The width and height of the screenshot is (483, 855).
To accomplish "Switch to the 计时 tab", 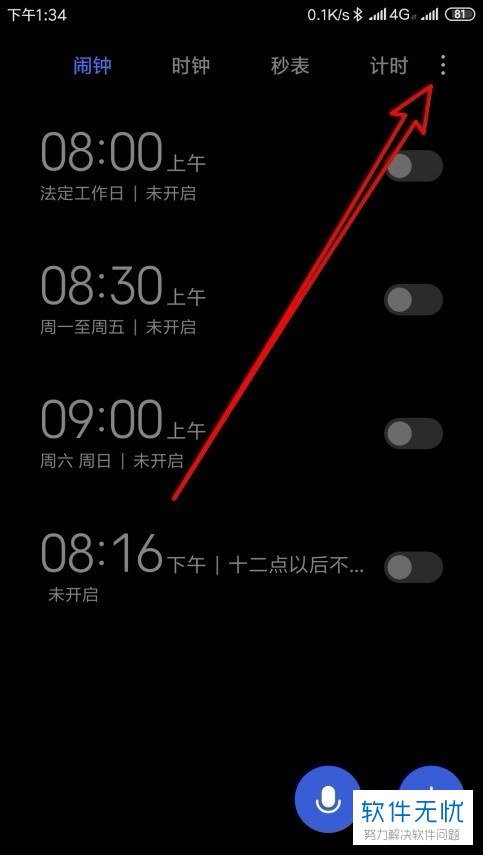I will pos(389,66).
